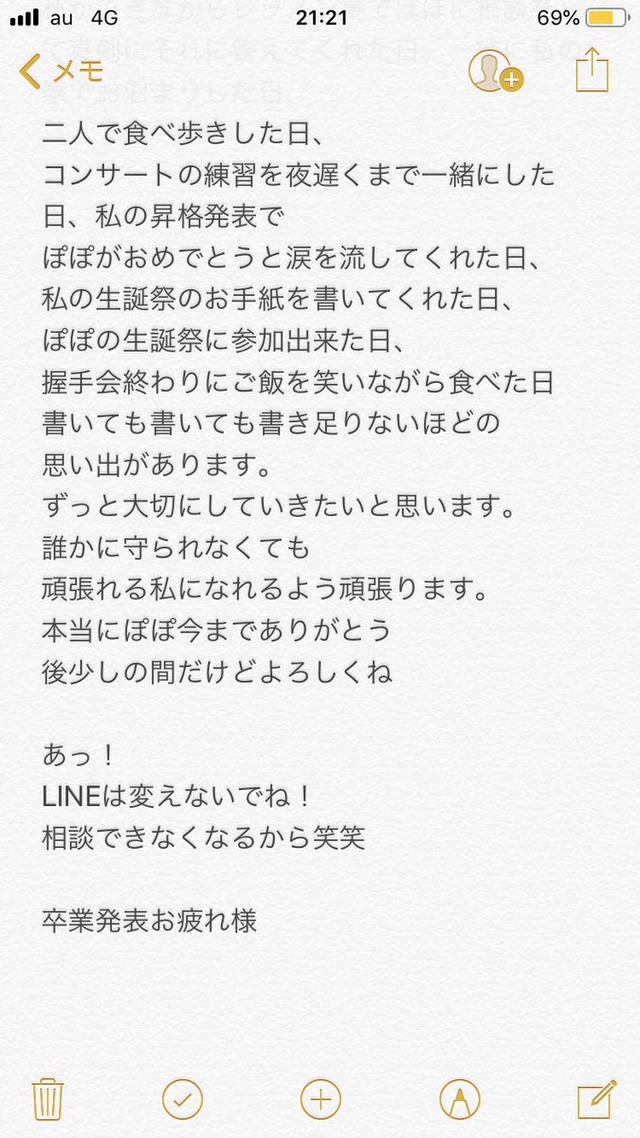Go back to the メモ list
This screenshot has height=1138, width=640.
click(x=62, y=71)
